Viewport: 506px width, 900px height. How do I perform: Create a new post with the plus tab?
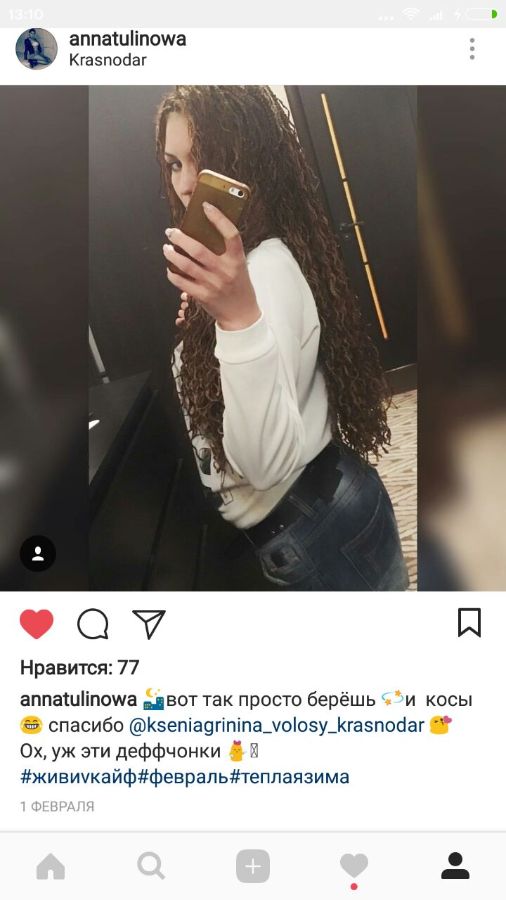253,867
